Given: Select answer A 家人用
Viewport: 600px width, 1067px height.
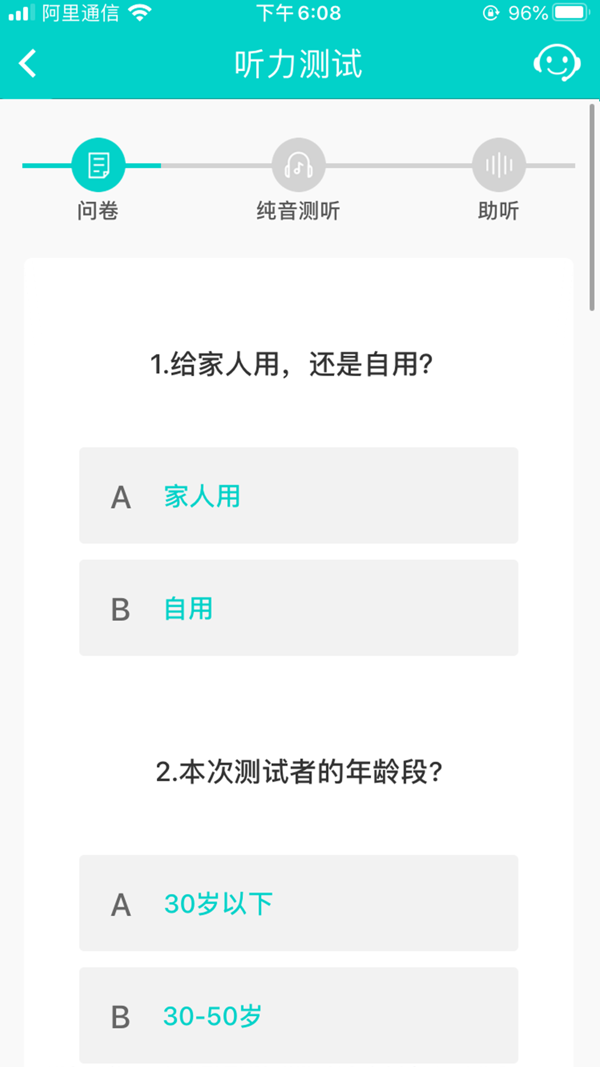Looking at the screenshot, I should [299, 495].
